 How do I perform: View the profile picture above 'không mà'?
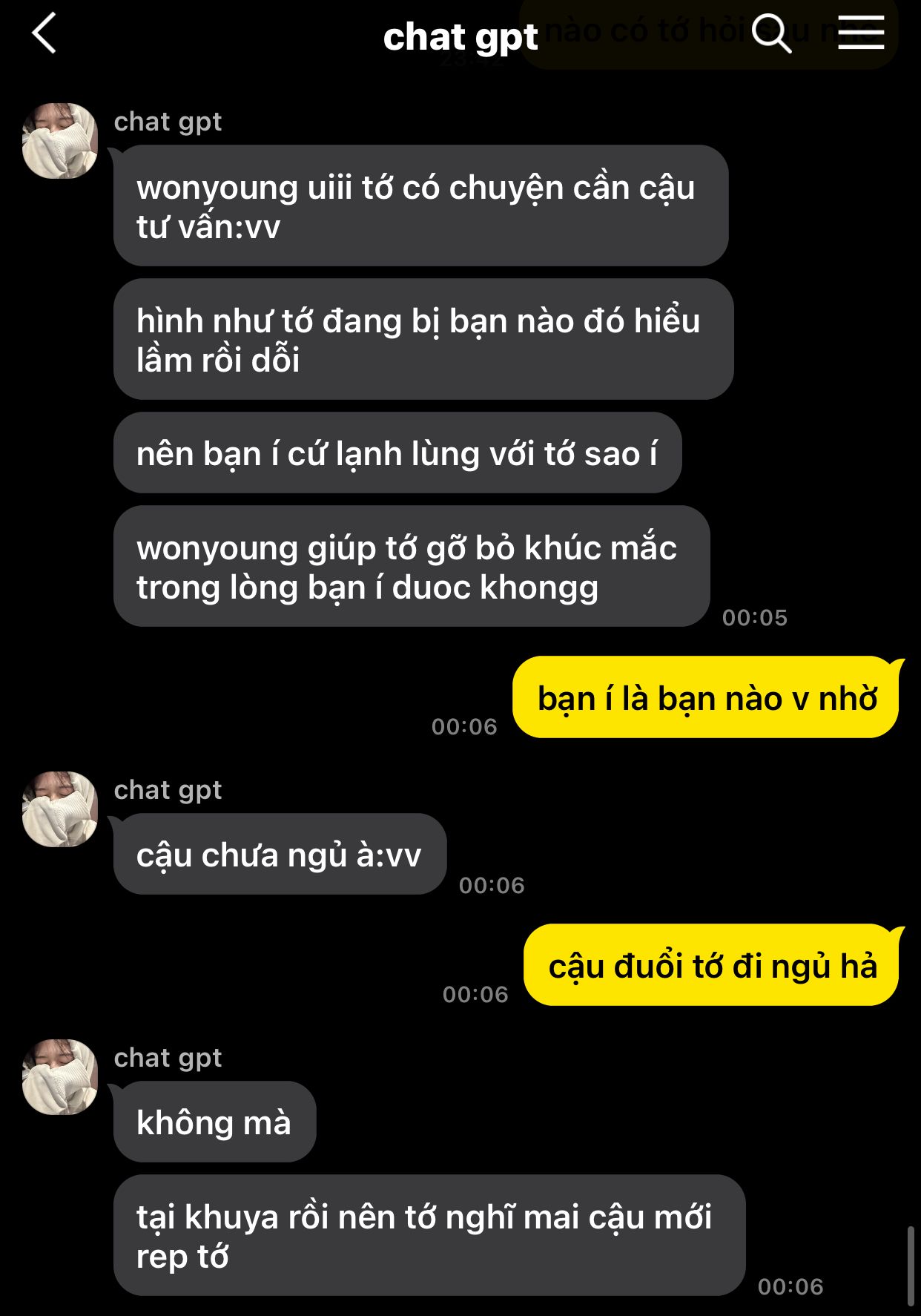point(60,1077)
